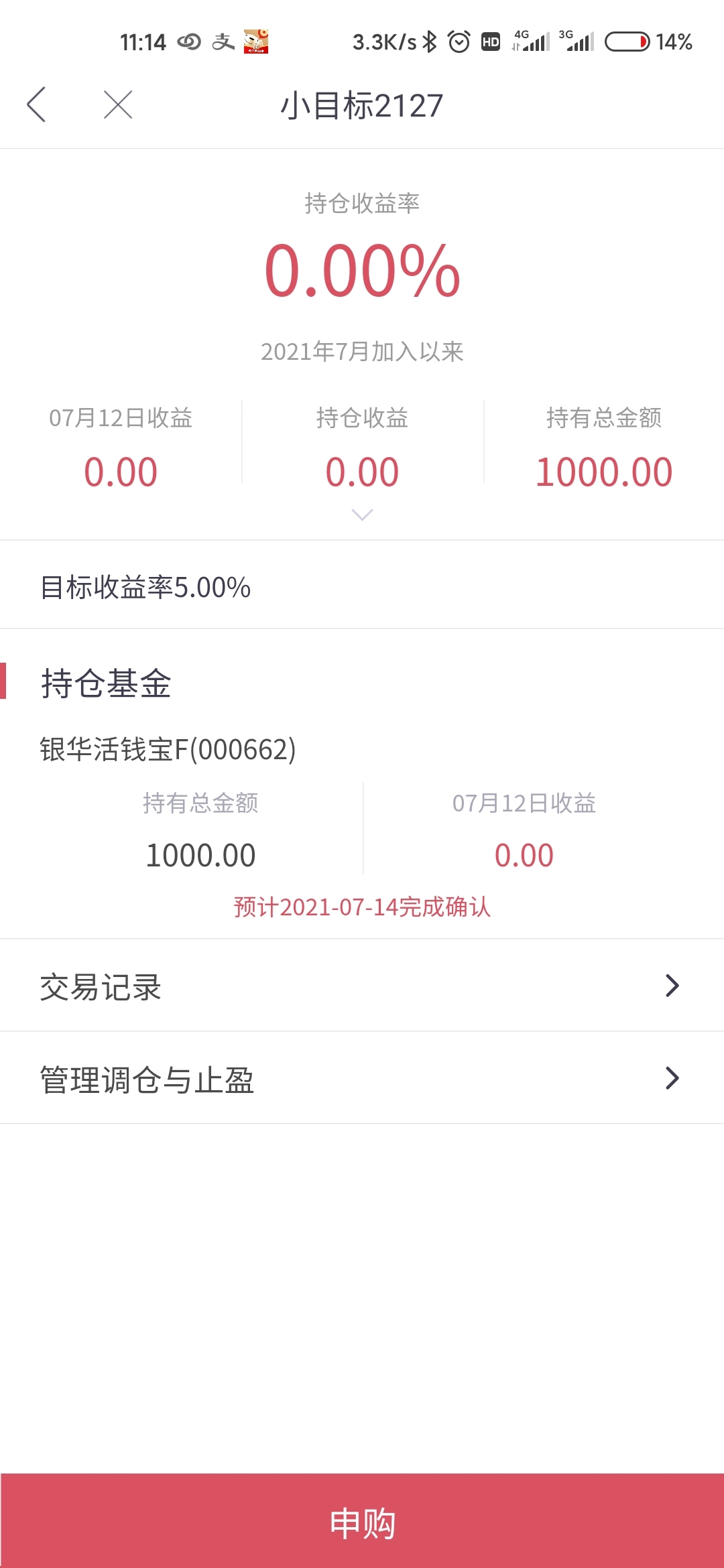Go back using the left arrow
Image resolution: width=724 pixels, height=1568 pixels.
click(36, 105)
